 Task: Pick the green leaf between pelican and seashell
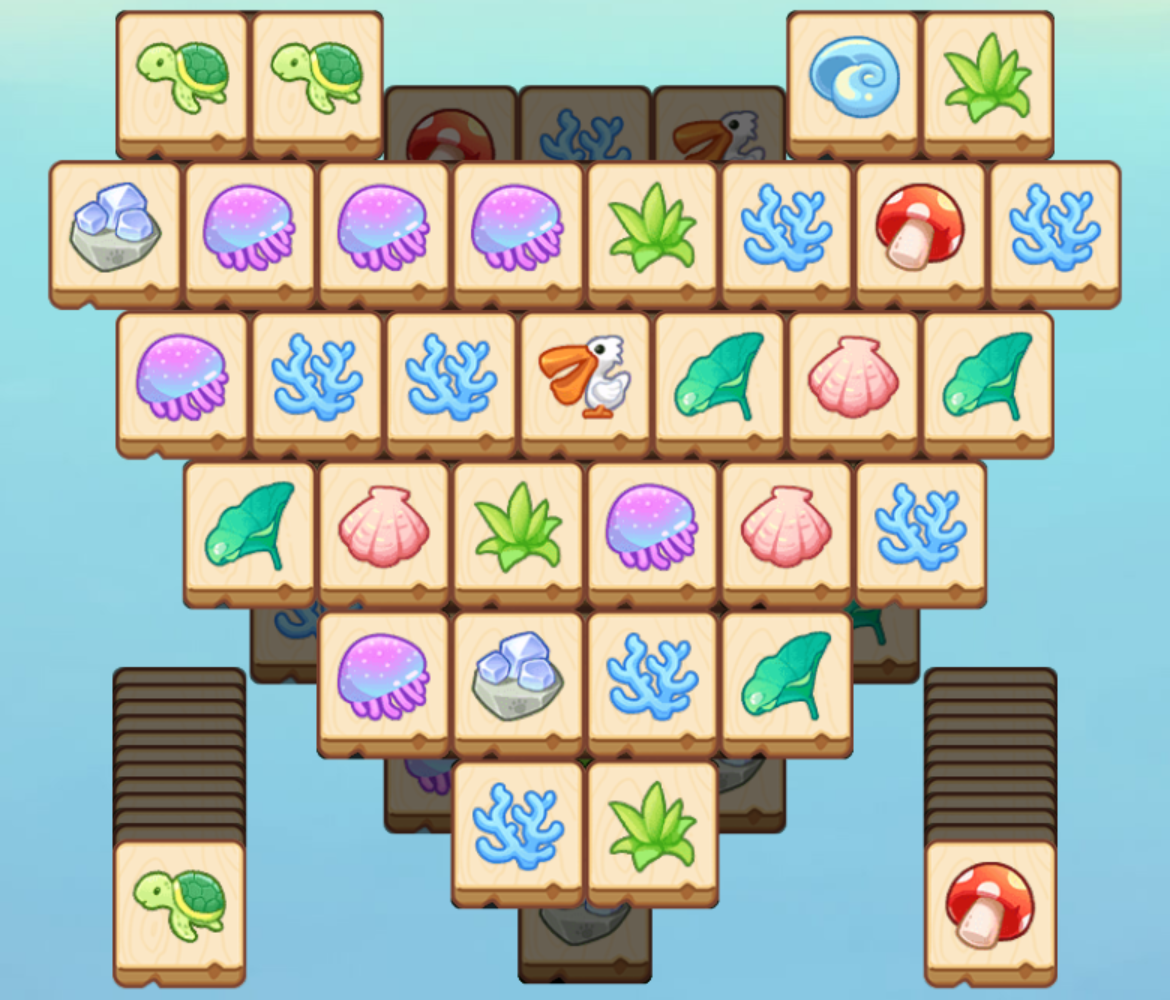(719, 377)
